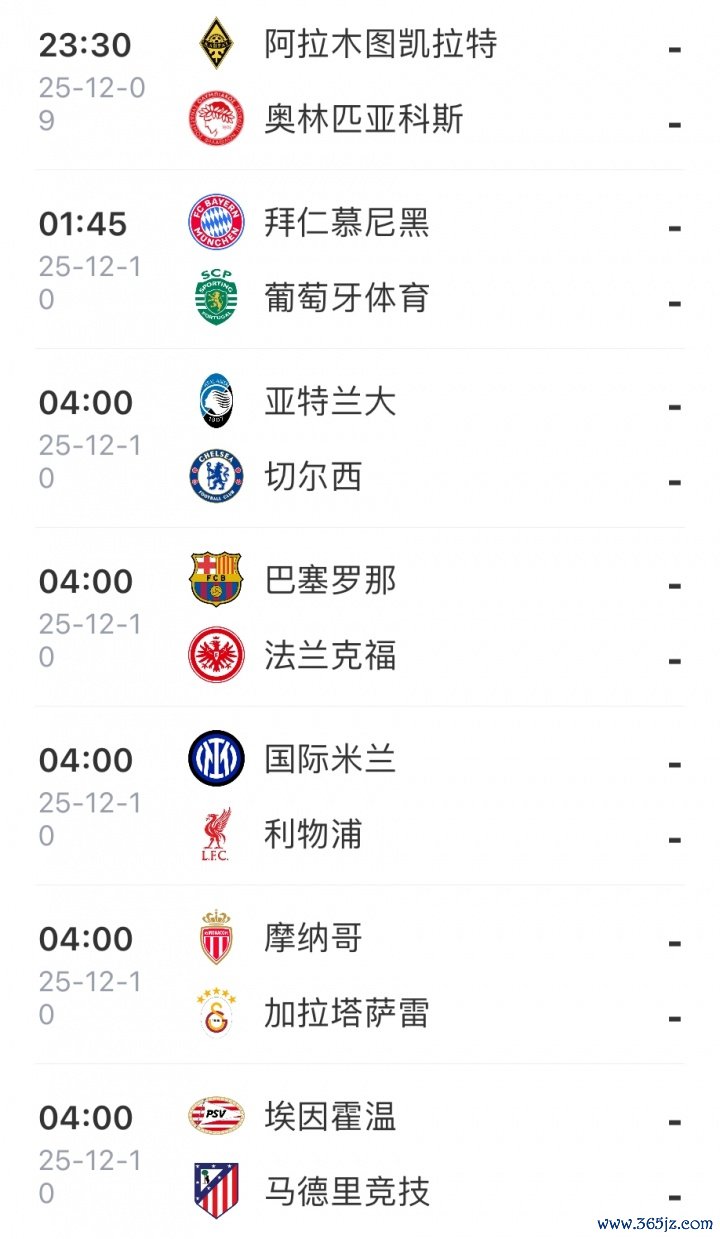The width and height of the screenshot is (720, 1239).
Task: Open match details for 巴塞罗那 vs 法兰克福
Action: [360, 618]
